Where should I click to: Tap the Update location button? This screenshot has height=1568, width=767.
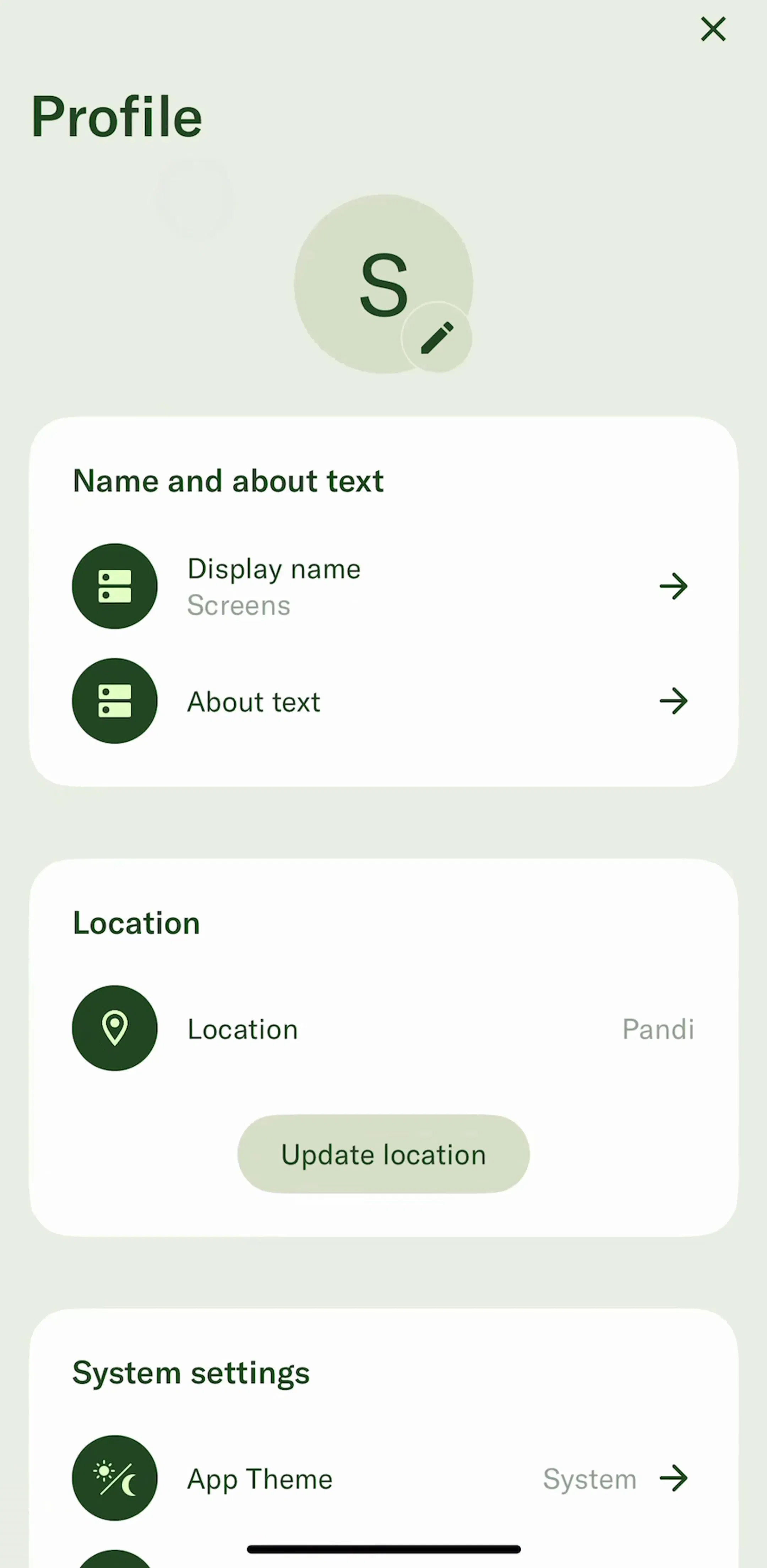[383, 1154]
